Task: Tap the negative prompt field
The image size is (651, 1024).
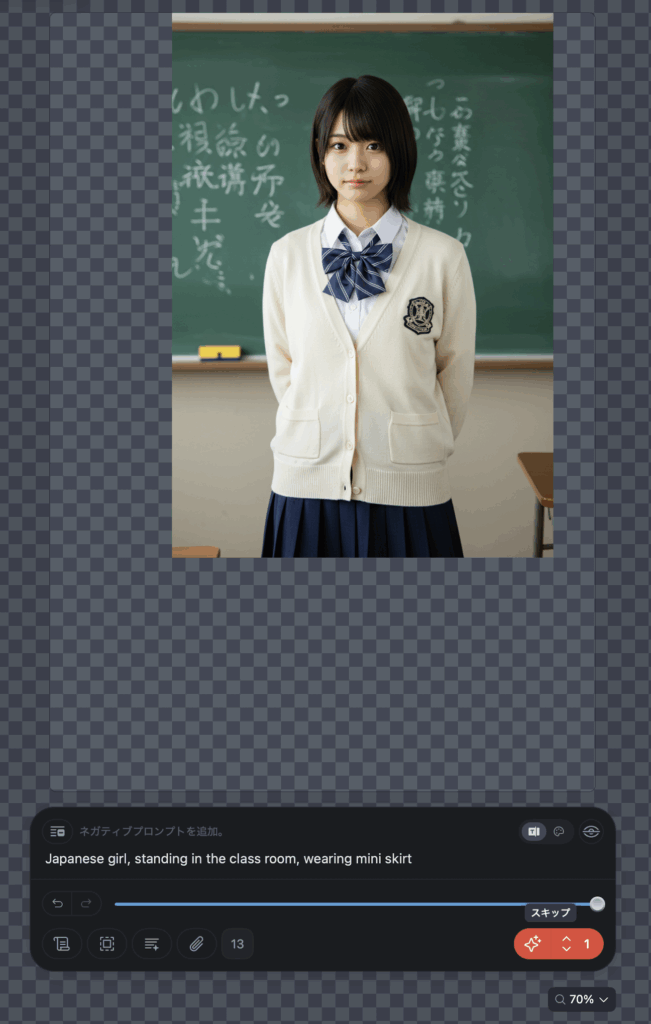Action: (152, 831)
